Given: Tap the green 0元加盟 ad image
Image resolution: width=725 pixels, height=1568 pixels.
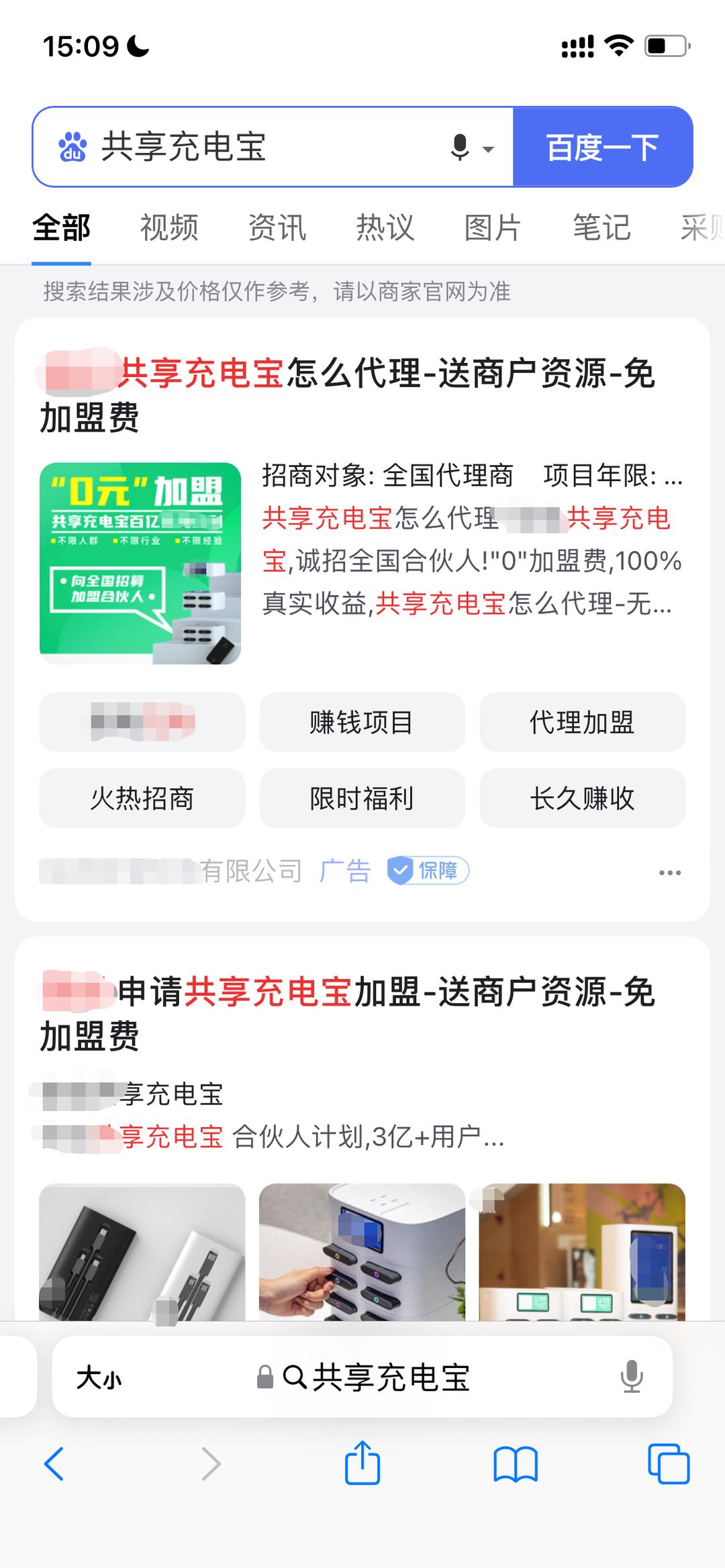Looking at the screenshot, I should tap(142, 564).
